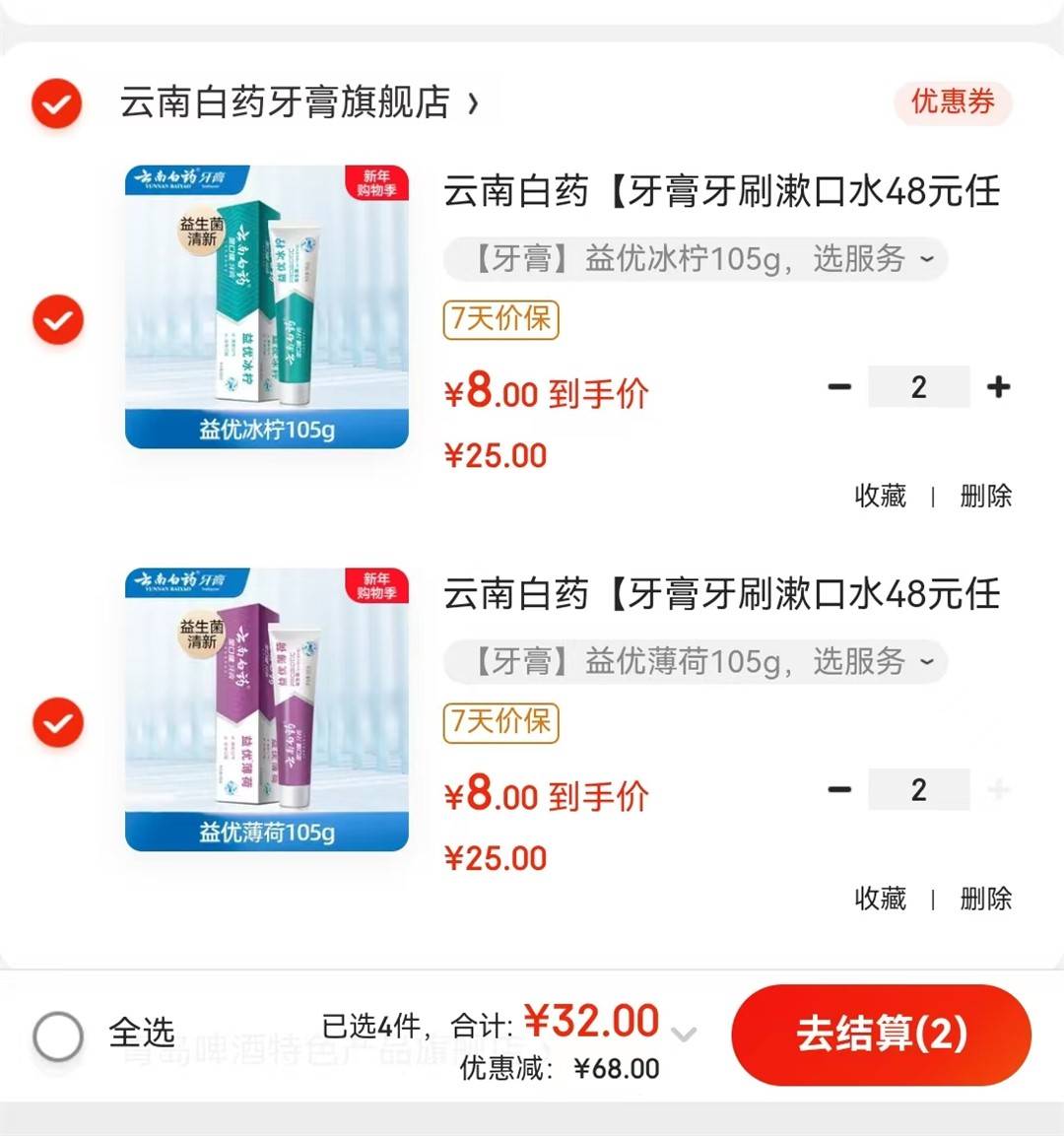Tap the 优惠券 coupon button
This screenshot has width=1064, height=1136.
click(952, 101)
